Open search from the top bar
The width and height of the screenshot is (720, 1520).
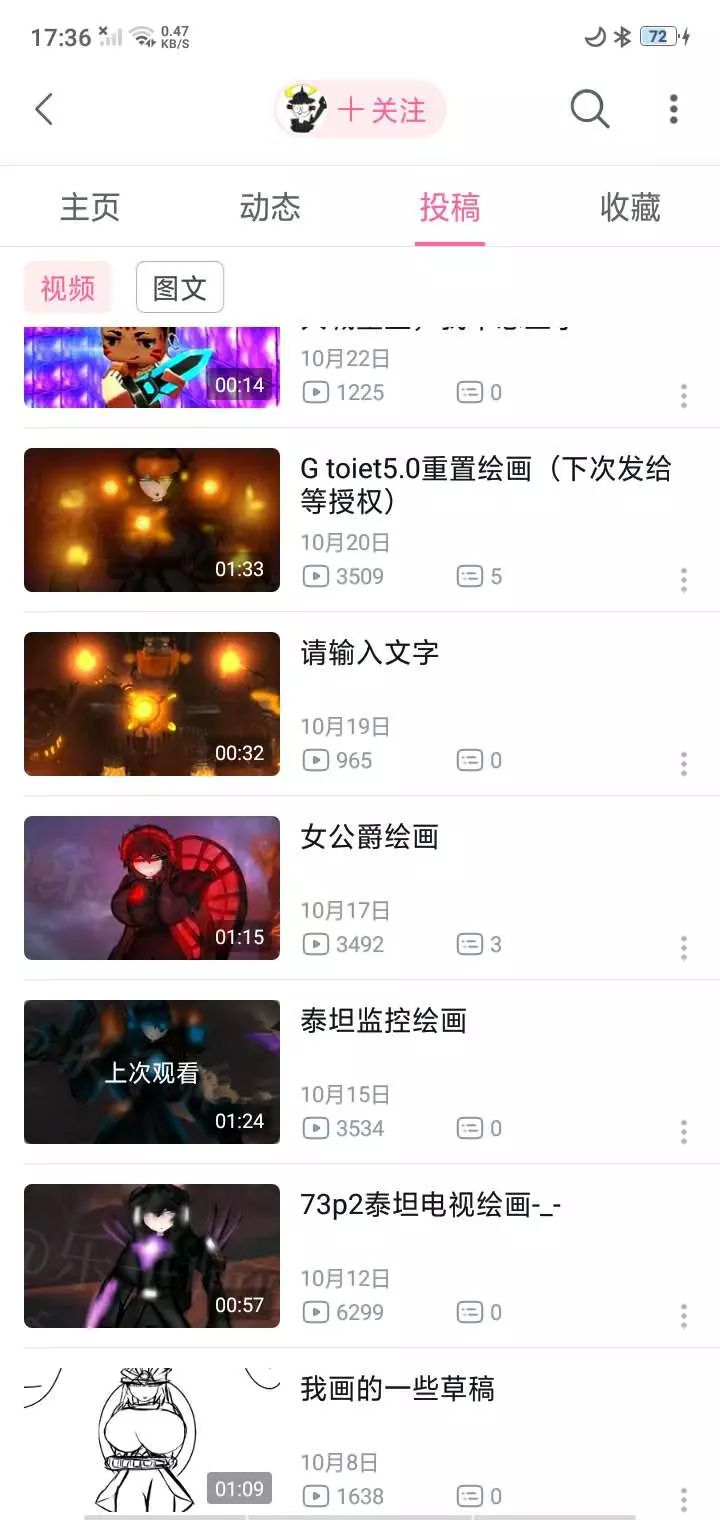(x=589, y=109)
